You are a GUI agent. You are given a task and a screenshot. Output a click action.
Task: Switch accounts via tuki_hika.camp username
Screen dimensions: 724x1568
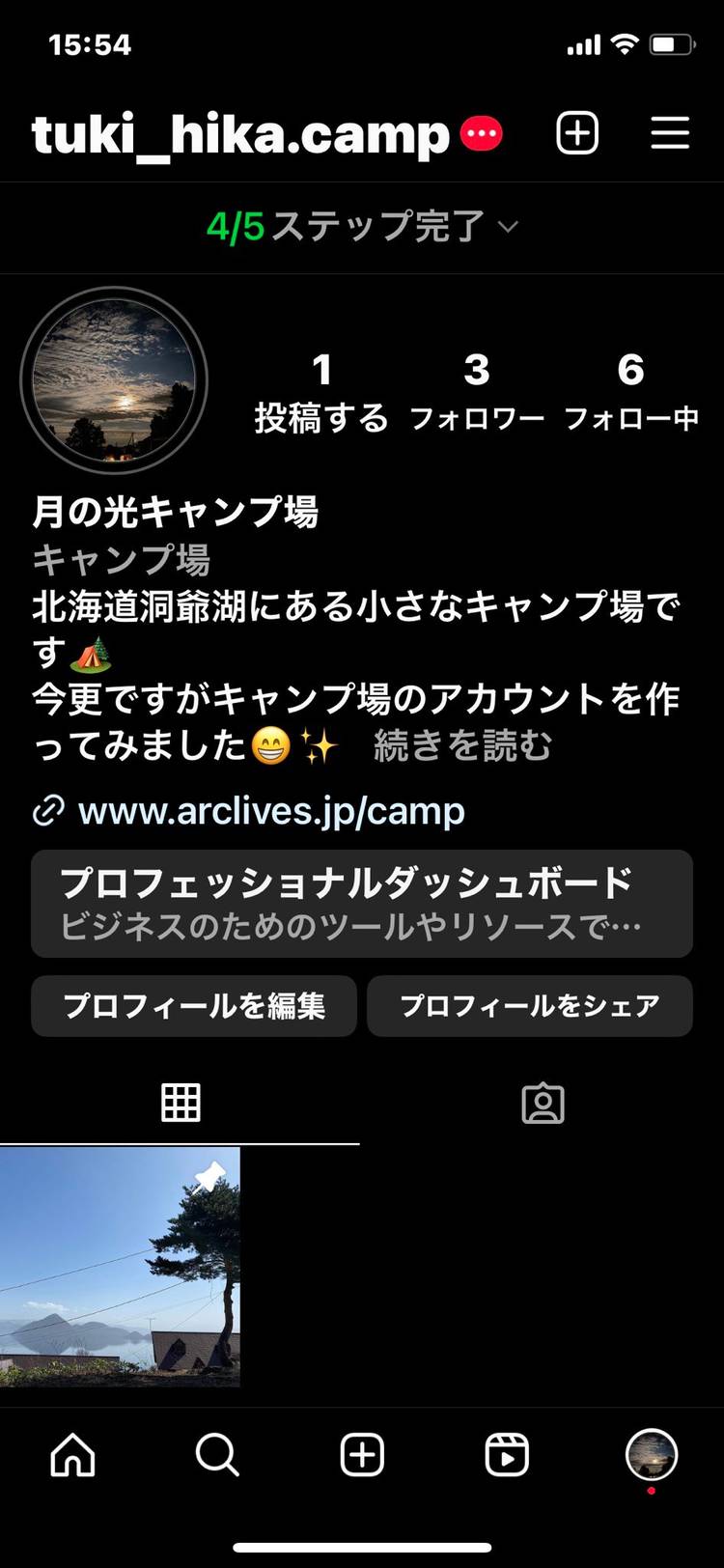[x=240, y=134]
